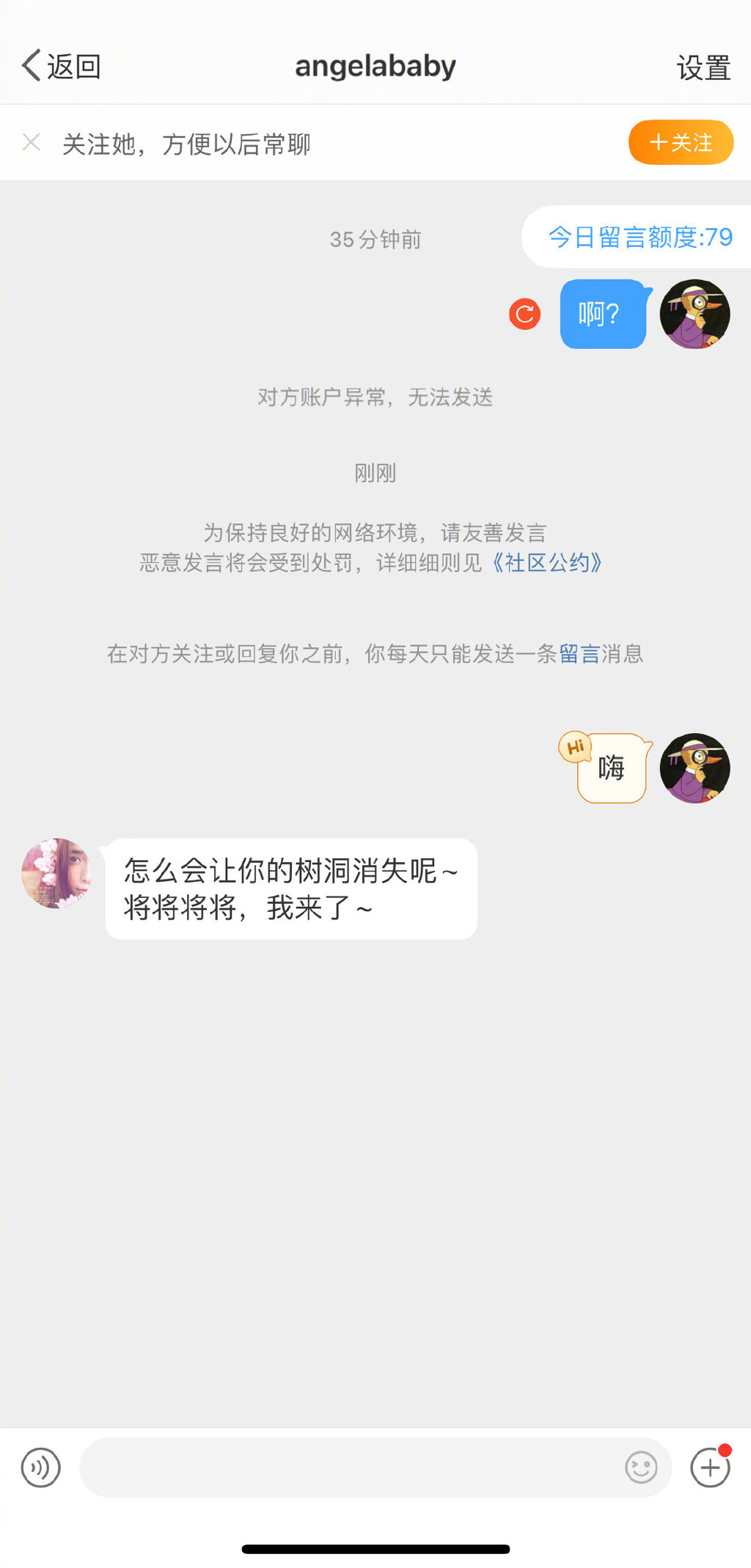Follow angelababy with the +关注 button
The image size is (751, 1568).
681,142
